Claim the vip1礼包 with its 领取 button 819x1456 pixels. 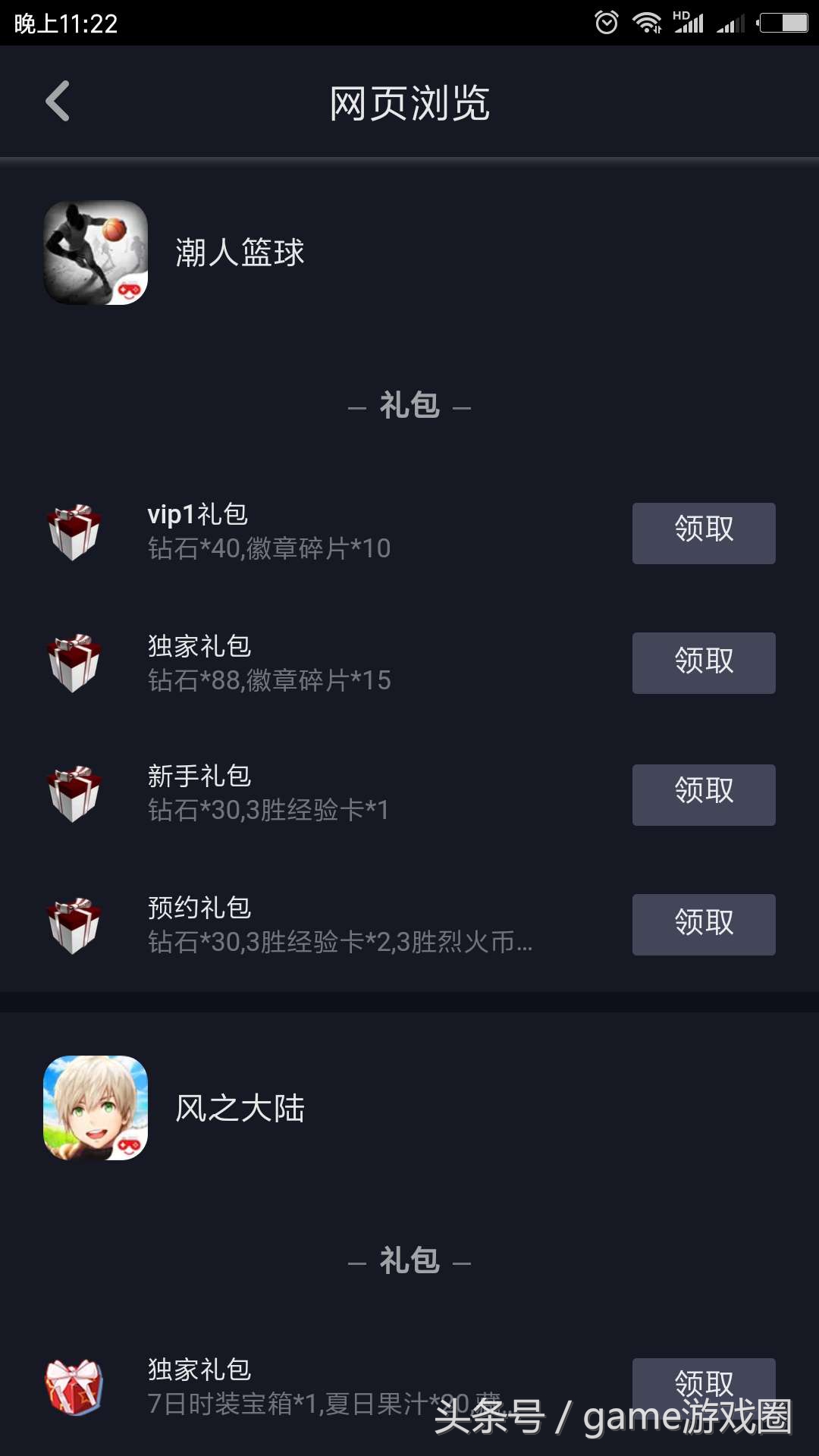click(x=703, y=532)
